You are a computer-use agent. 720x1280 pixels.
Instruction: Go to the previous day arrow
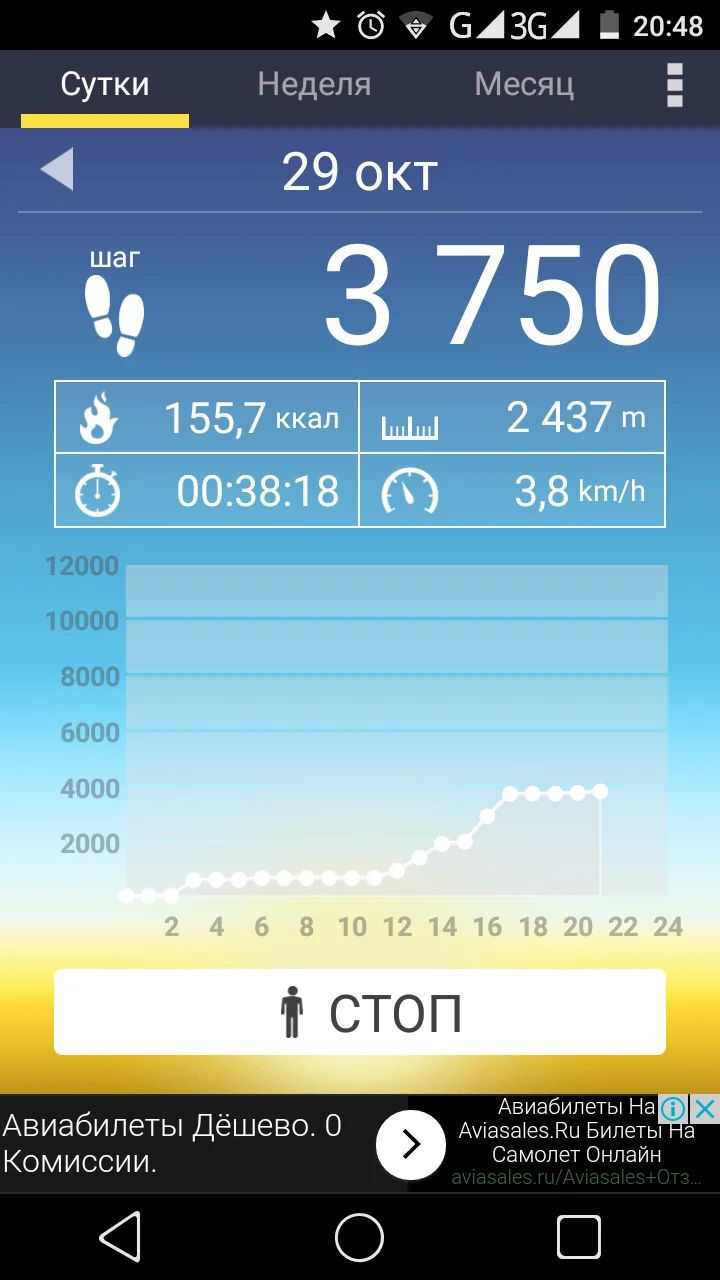57,170
